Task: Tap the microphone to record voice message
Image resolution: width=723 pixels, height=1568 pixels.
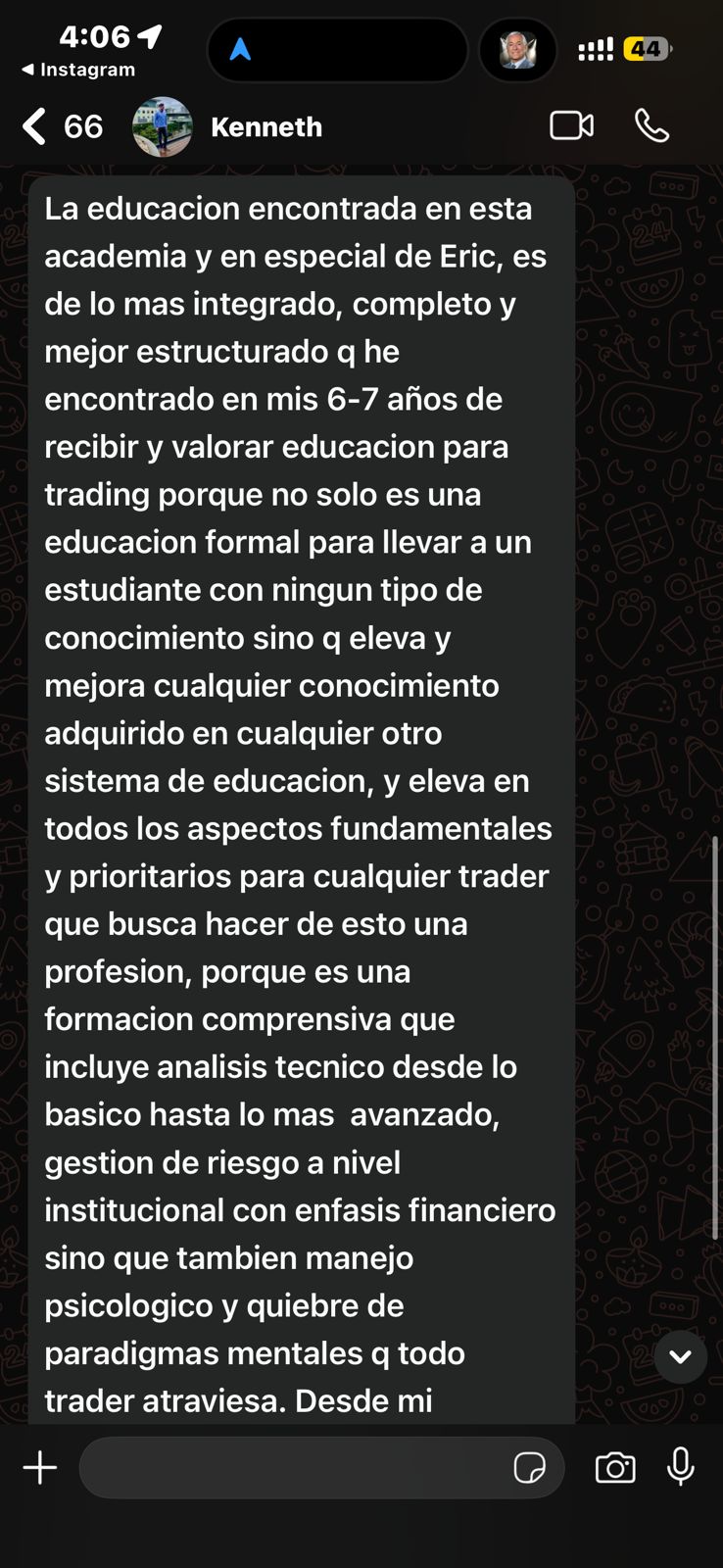Action: pos(681,1467)
